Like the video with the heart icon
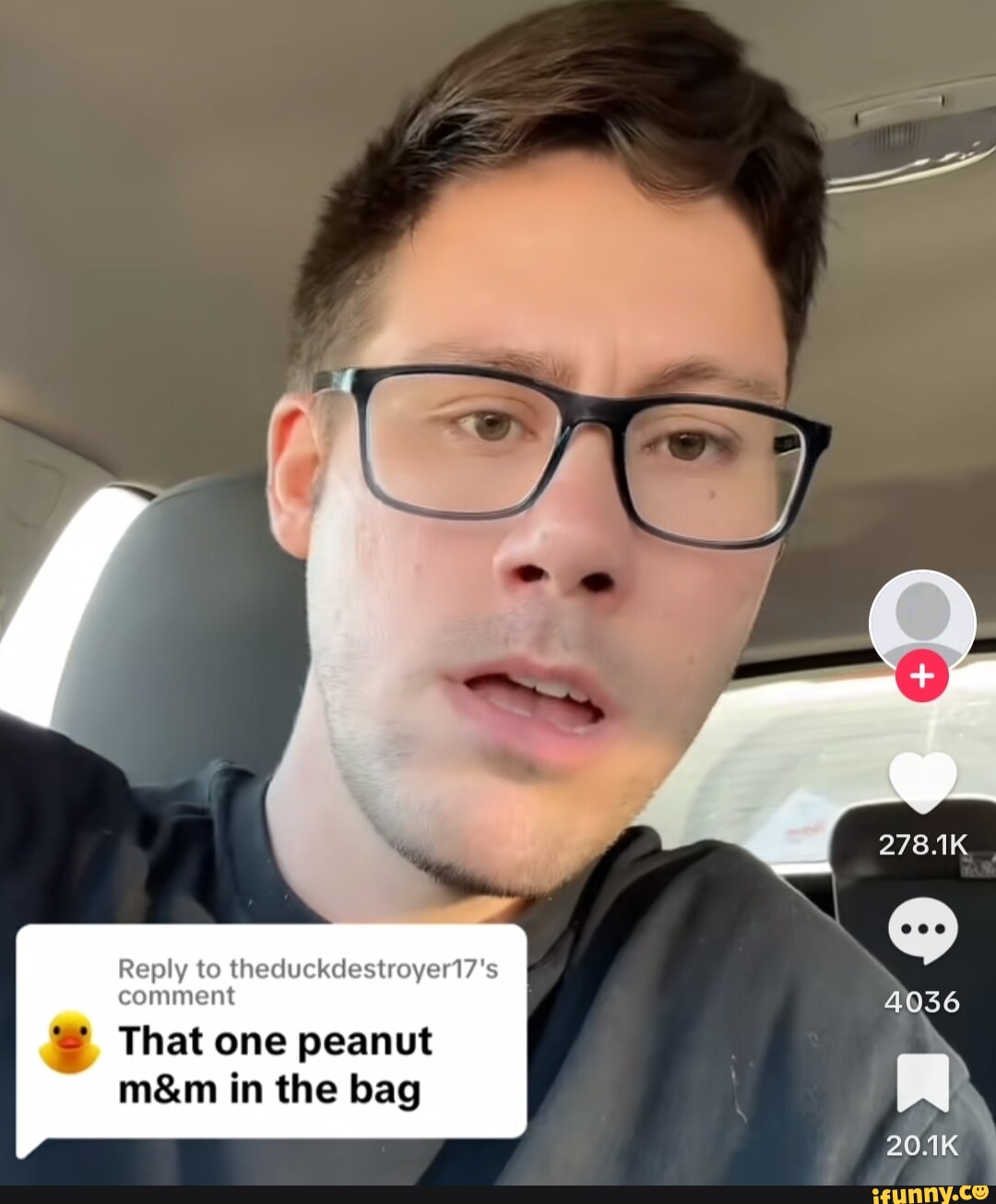 pos(922,781)
